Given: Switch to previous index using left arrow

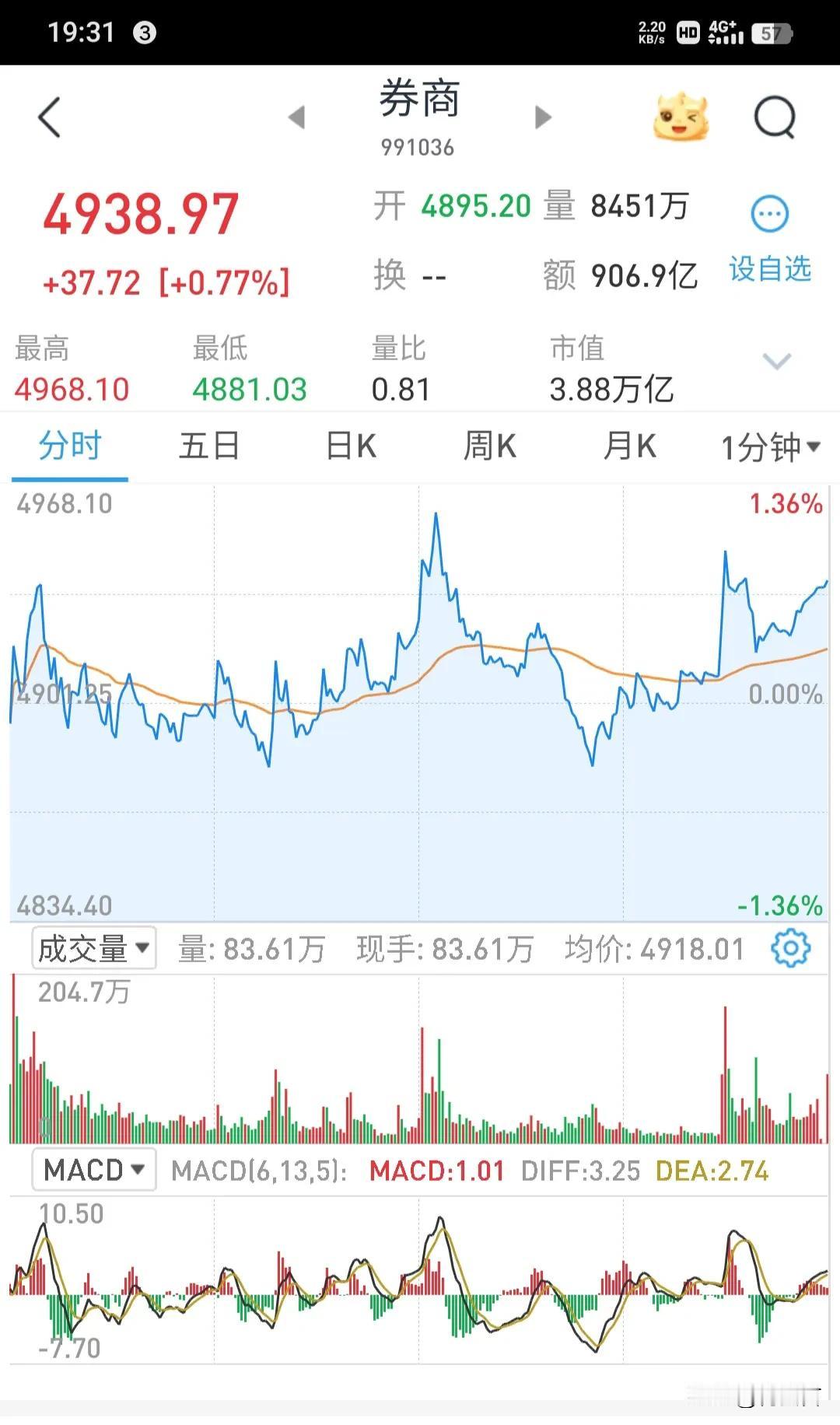Looking at the screenshot, I should coord(296,115).
